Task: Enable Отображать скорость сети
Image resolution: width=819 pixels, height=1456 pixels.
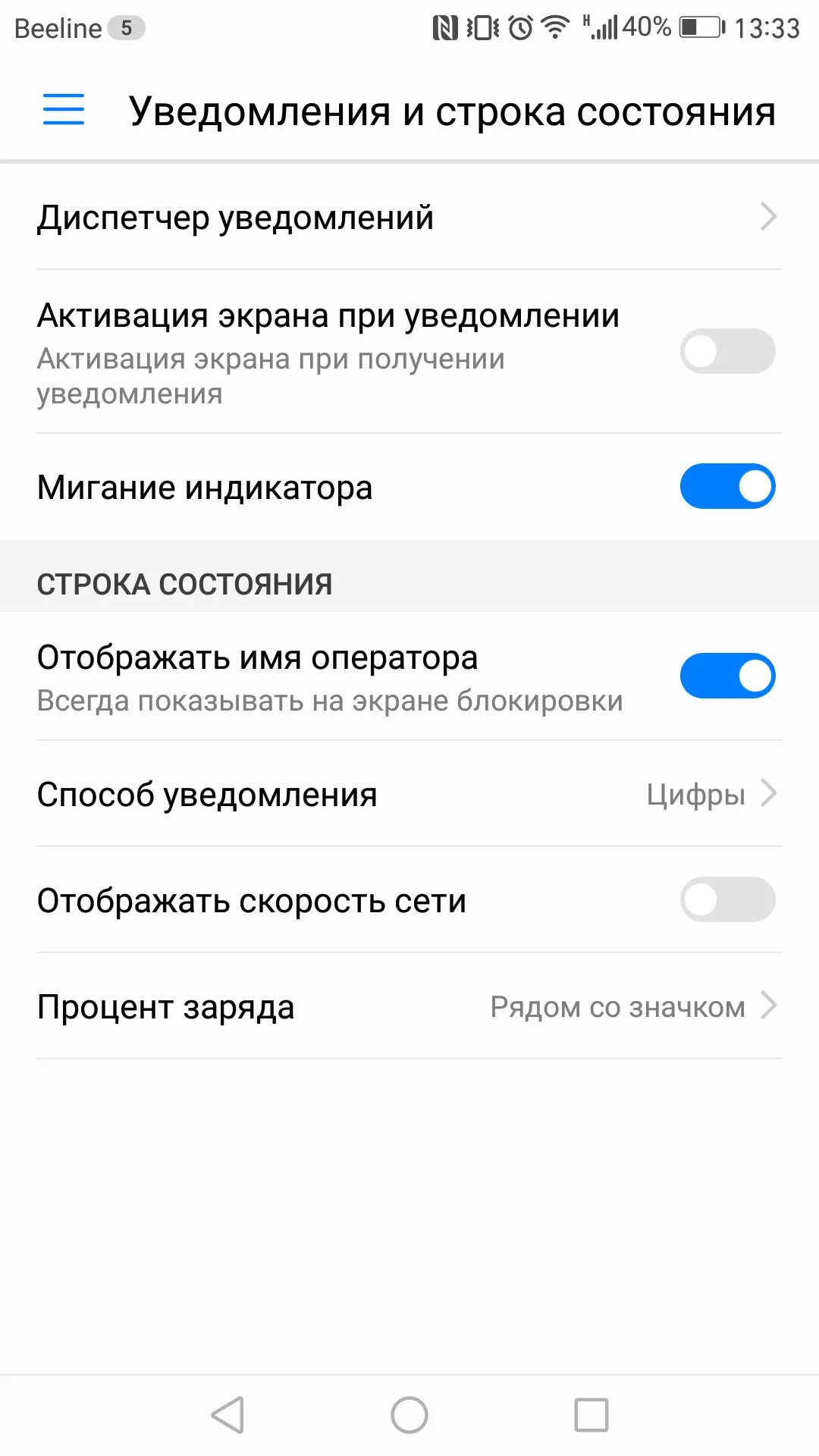Action: point(726,899)
